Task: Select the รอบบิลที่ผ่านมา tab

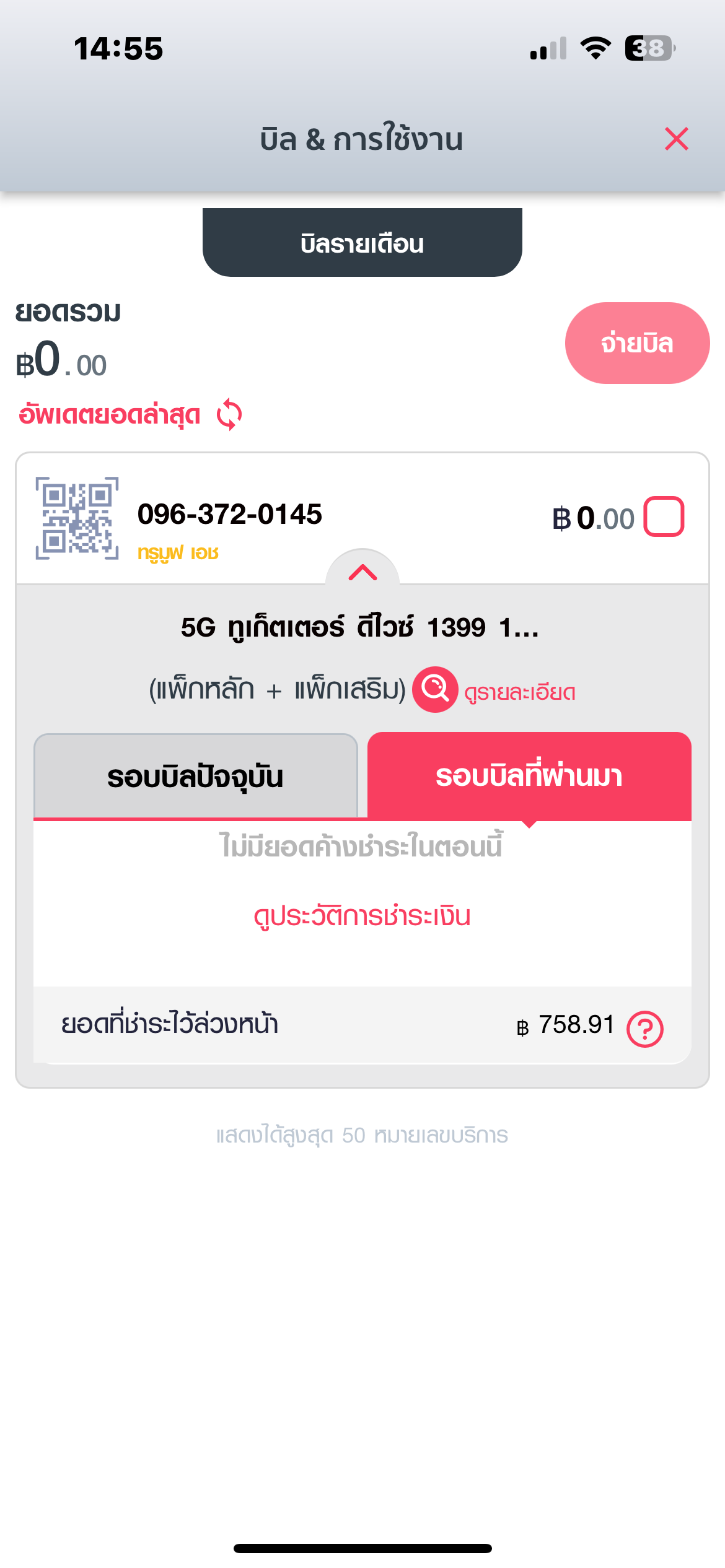Action: (x=529, y=776)
